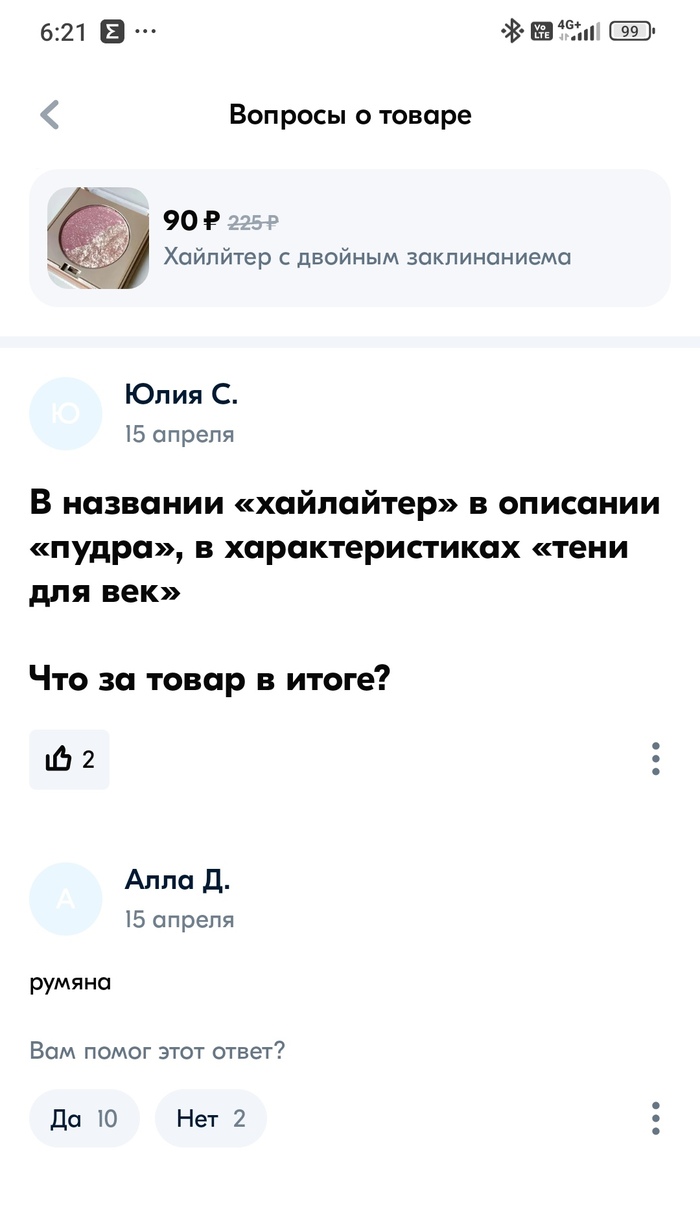Viewport: 700px width, 1211px height.
Task: Select Нет for Алла Д.'s answer
Action: [210, 1118]
